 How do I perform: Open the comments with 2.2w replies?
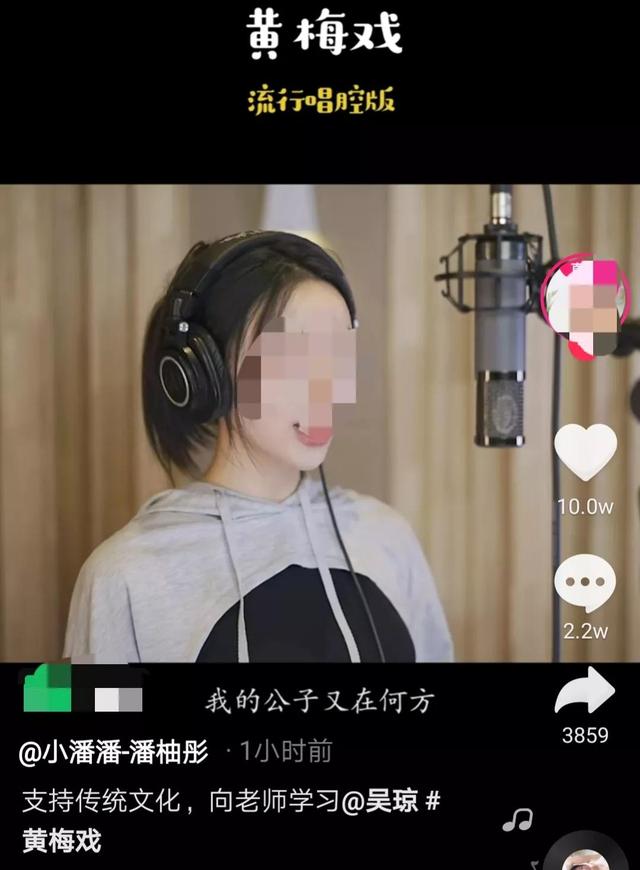[585, 583]
